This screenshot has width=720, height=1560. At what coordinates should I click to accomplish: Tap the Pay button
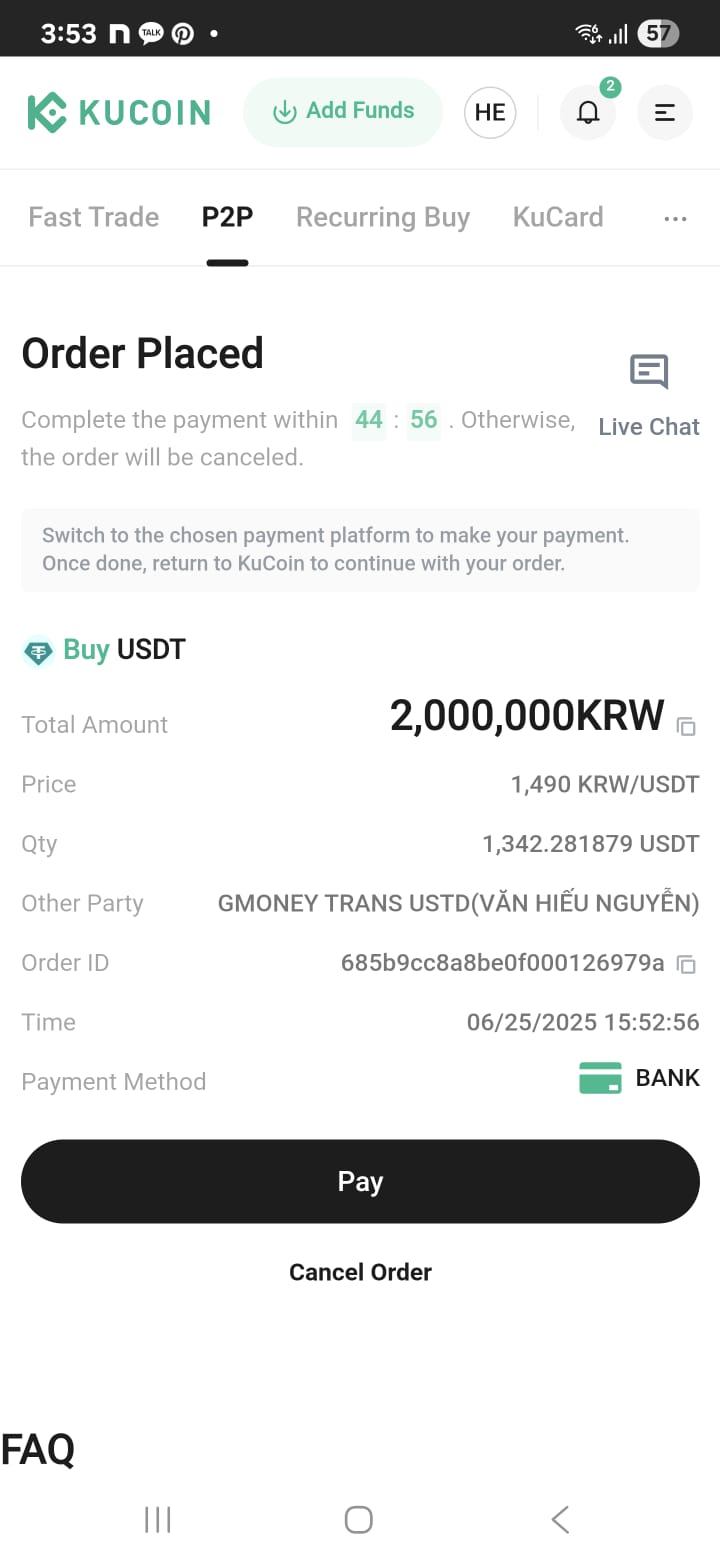360,1181
